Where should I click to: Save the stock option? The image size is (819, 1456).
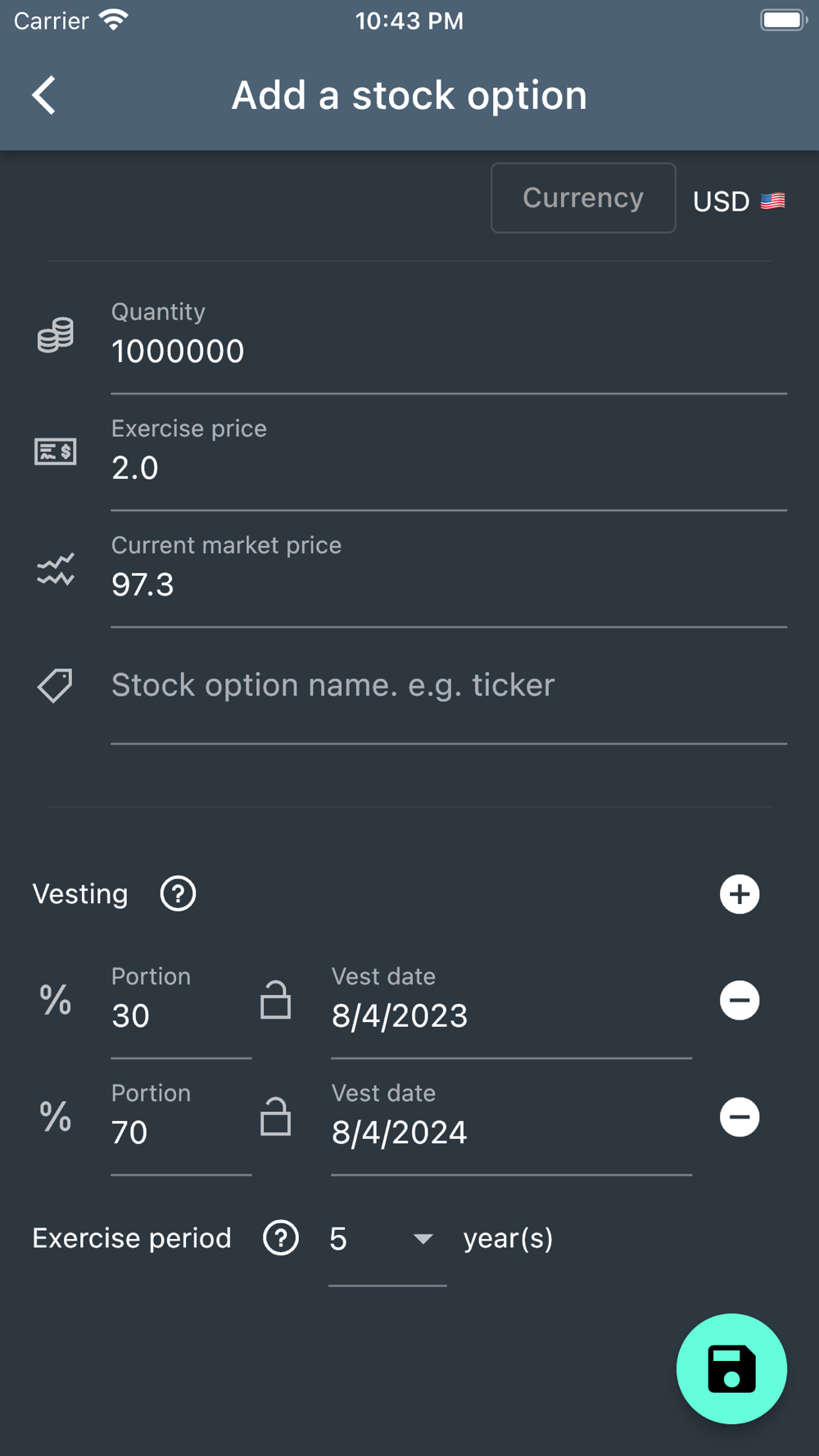[731, 1368]
